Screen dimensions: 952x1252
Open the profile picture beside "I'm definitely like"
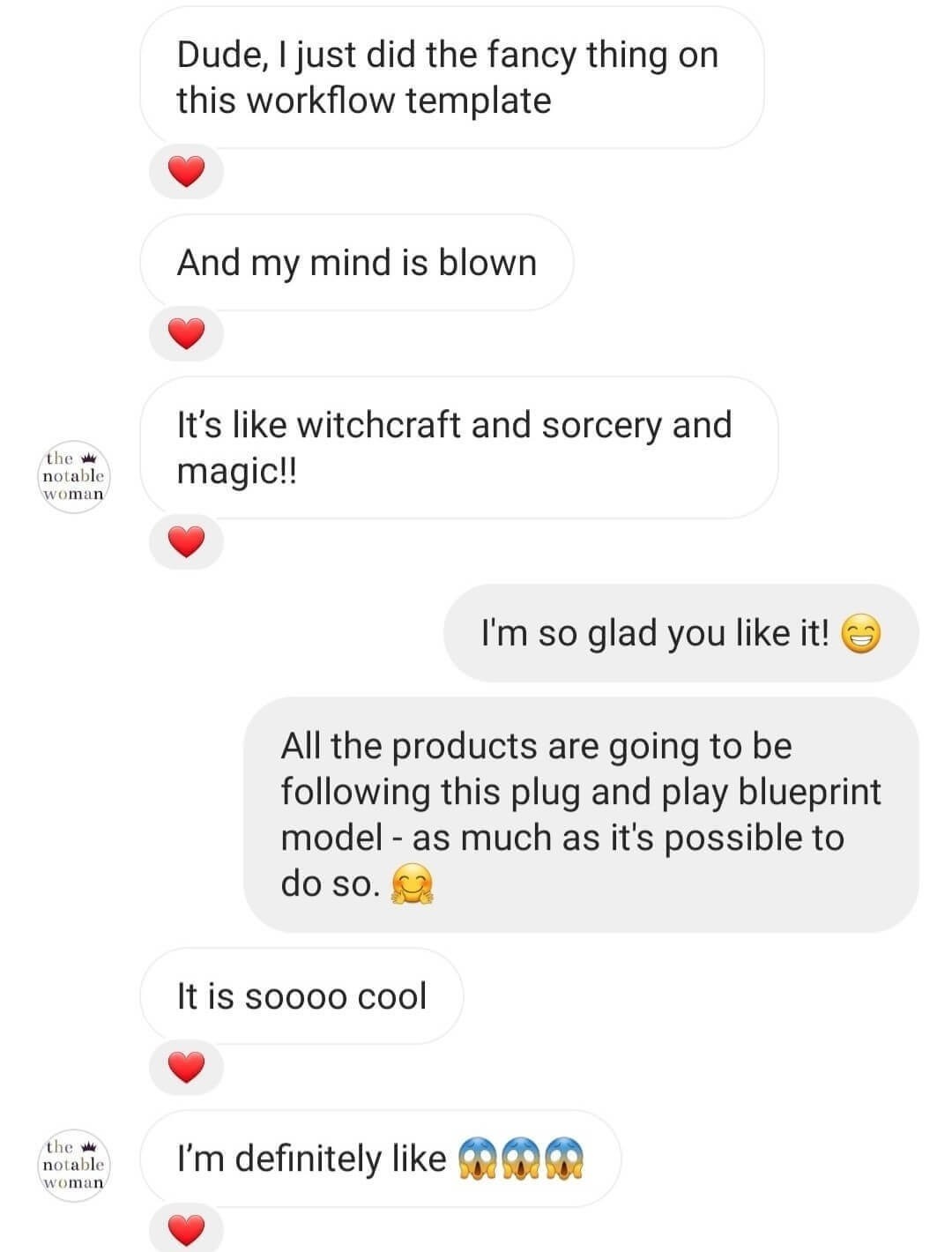[x=73, y=1166]
